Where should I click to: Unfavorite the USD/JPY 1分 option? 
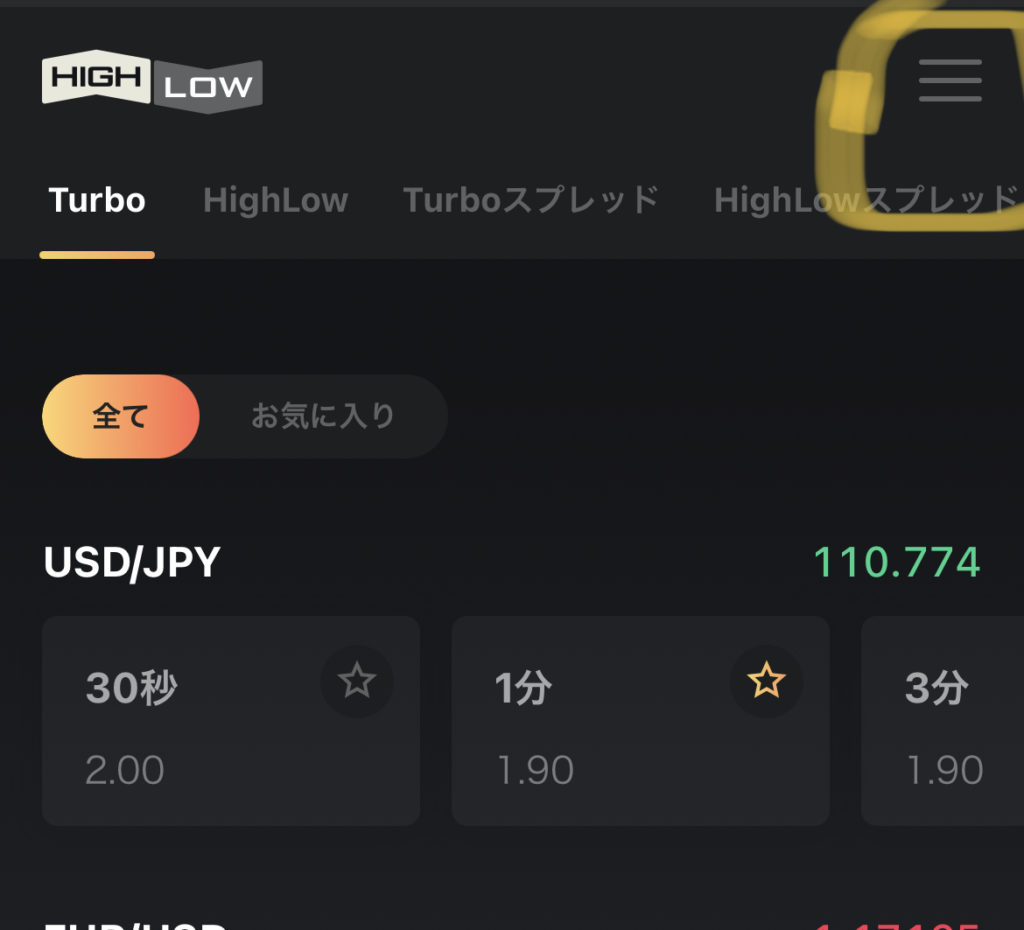tap(766, 682)
